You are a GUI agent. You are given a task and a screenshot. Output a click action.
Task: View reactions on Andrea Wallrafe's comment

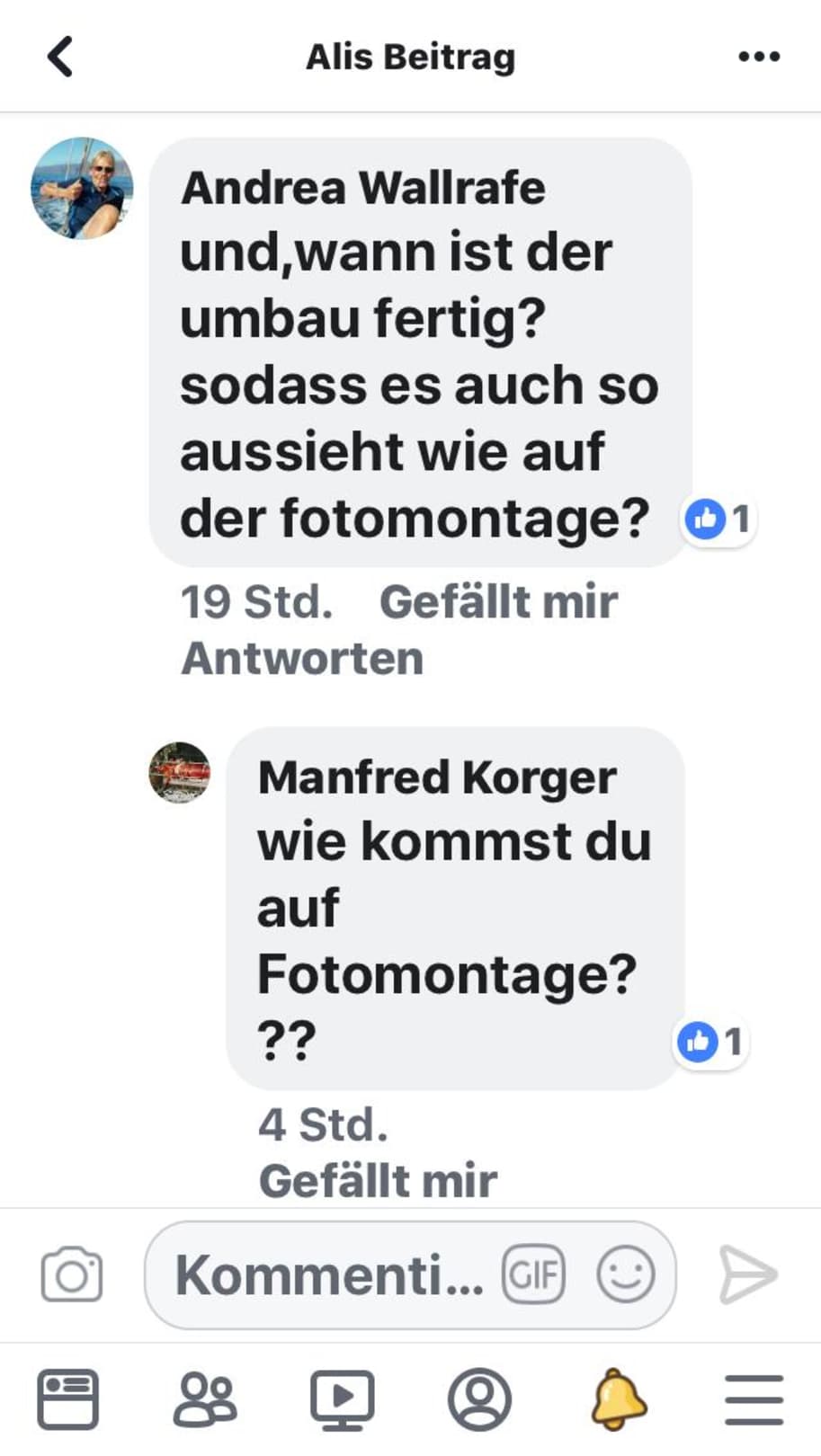pos(718,519)
